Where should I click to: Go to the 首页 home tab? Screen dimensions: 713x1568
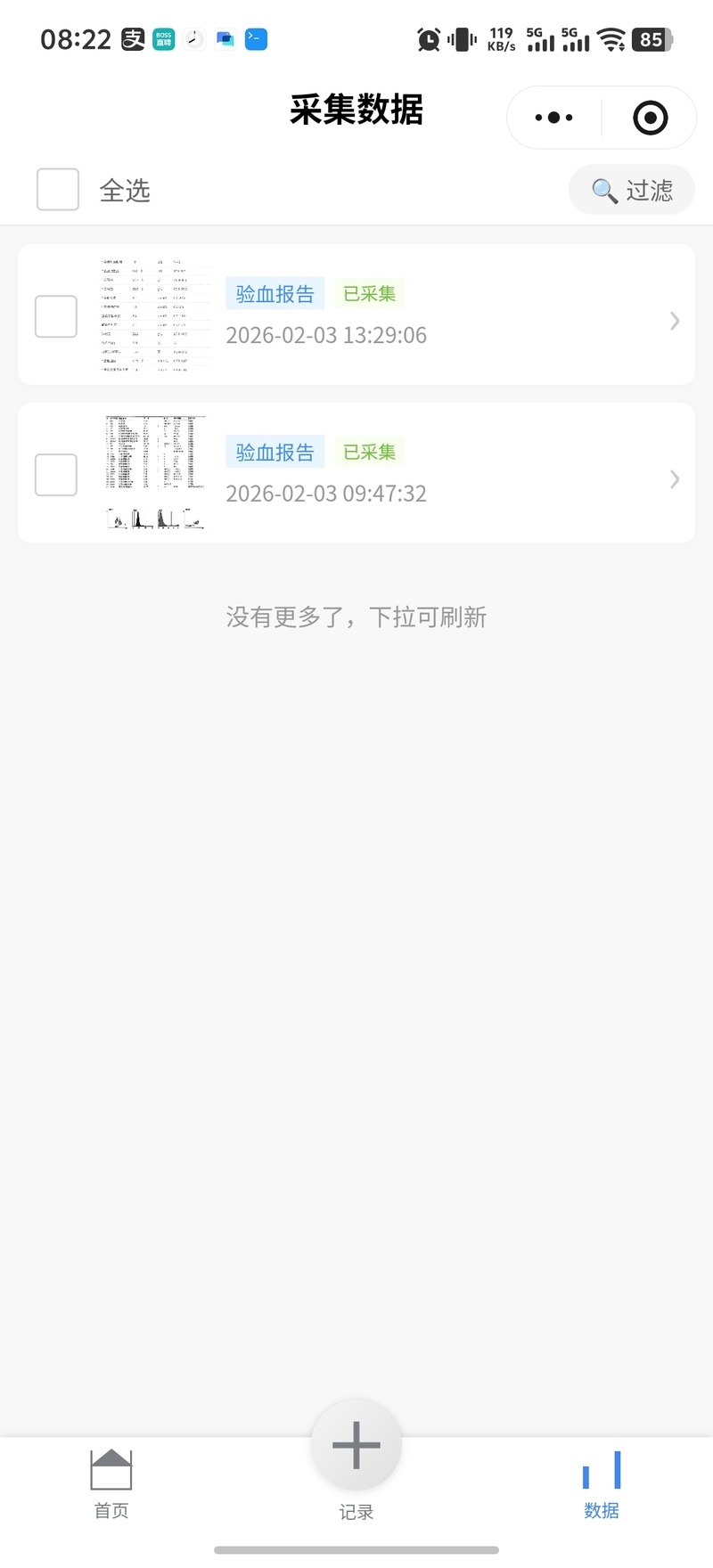tap(111, 1482)
